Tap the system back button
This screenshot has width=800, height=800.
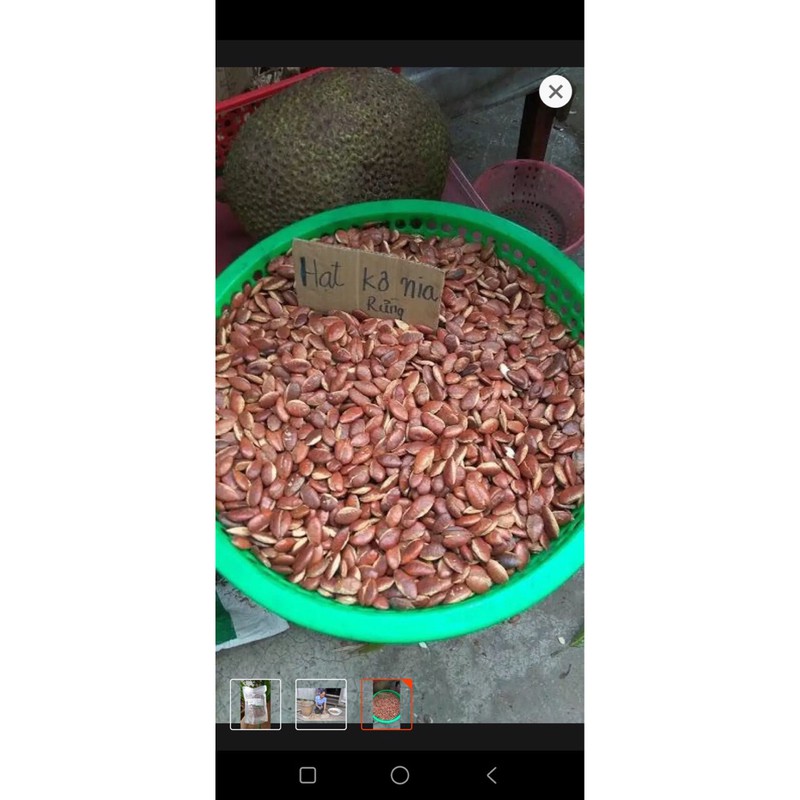(491, 775)
